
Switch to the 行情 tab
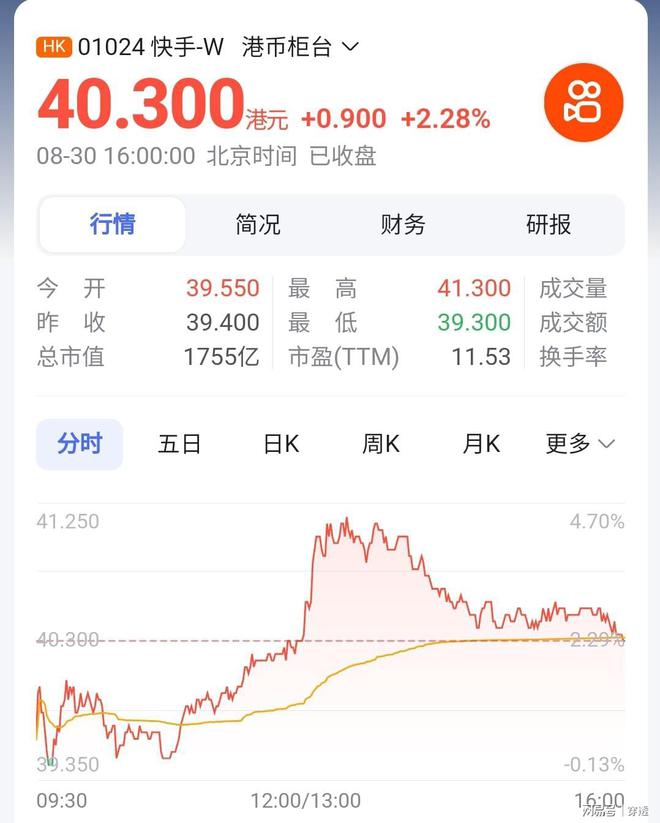click(x=112, y=224)
